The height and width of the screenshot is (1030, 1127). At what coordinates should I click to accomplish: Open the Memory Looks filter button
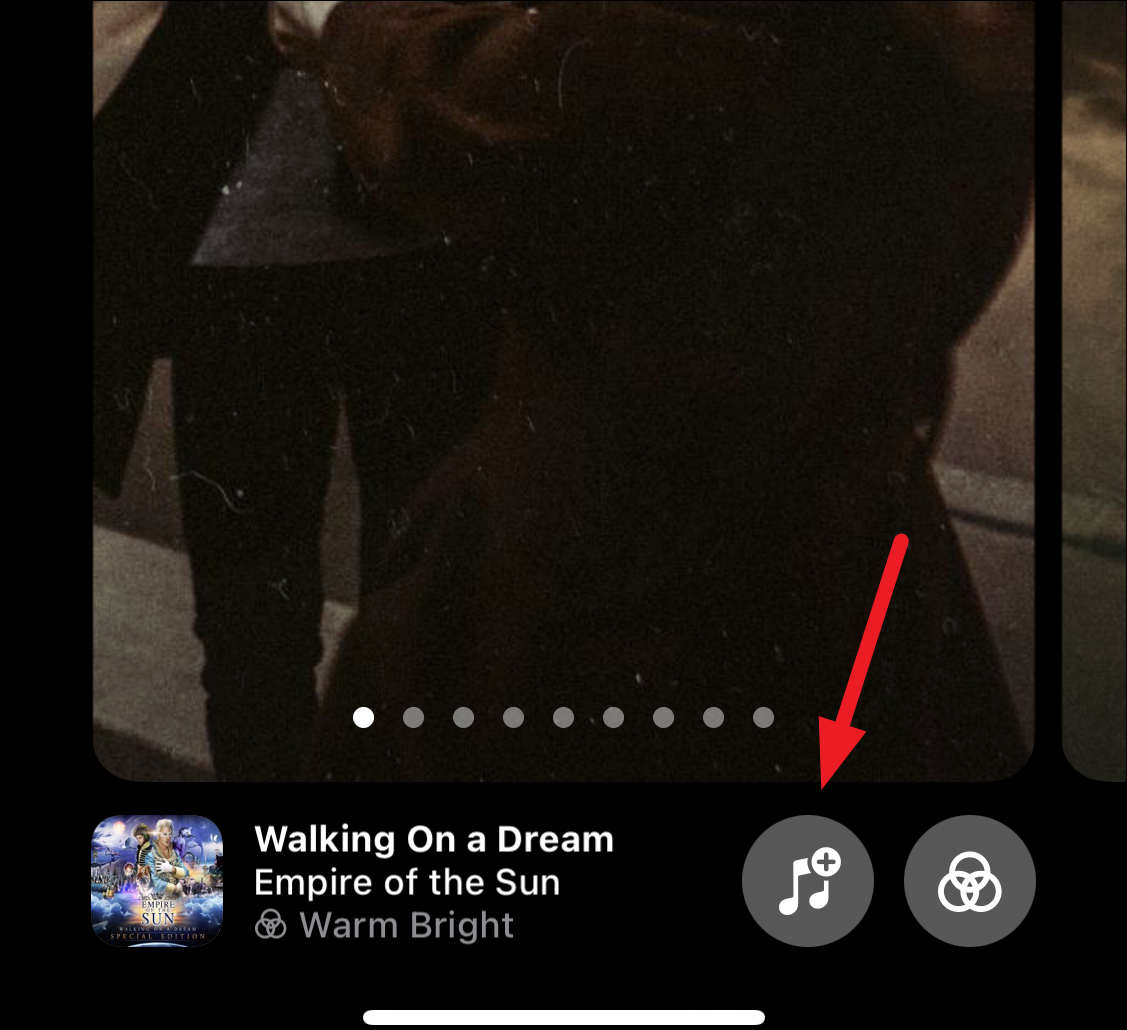click(x=969, y=881)
